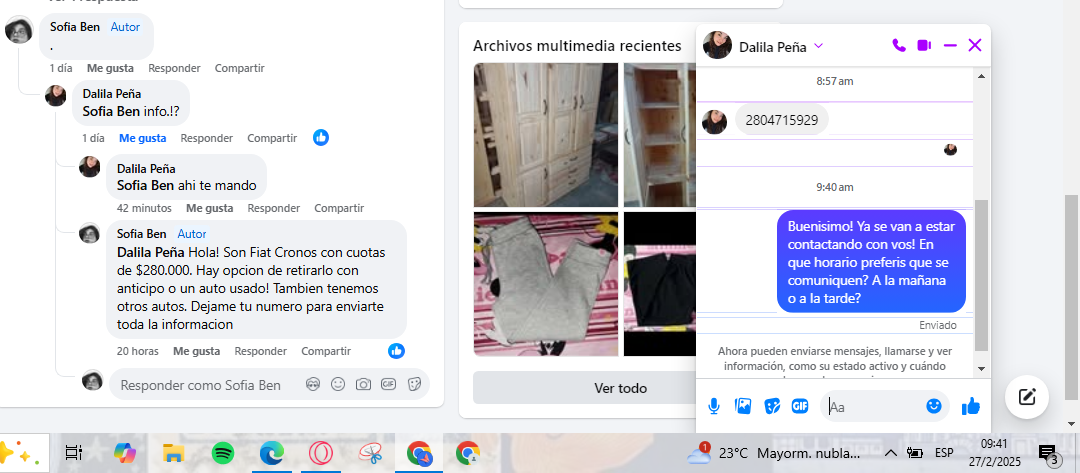Record a voice message in chat
The image size is (1080, 473).
pos(714,406)
